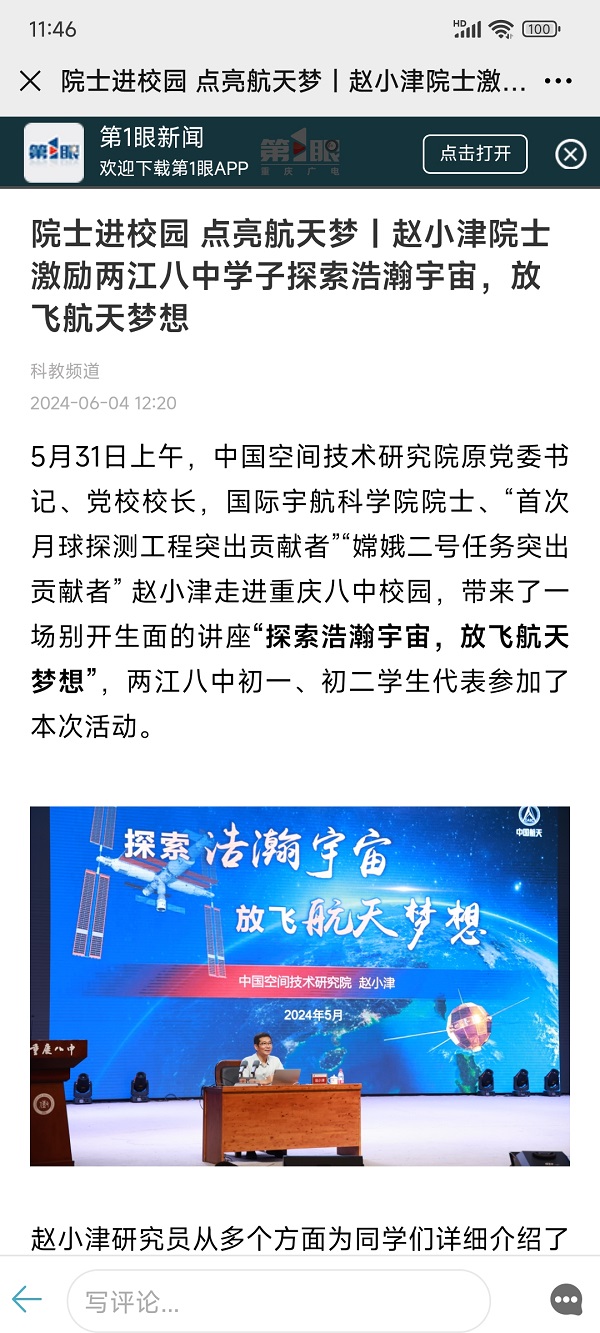
Task: Open the three-dot overflow menu
Action: coord(558,81)
